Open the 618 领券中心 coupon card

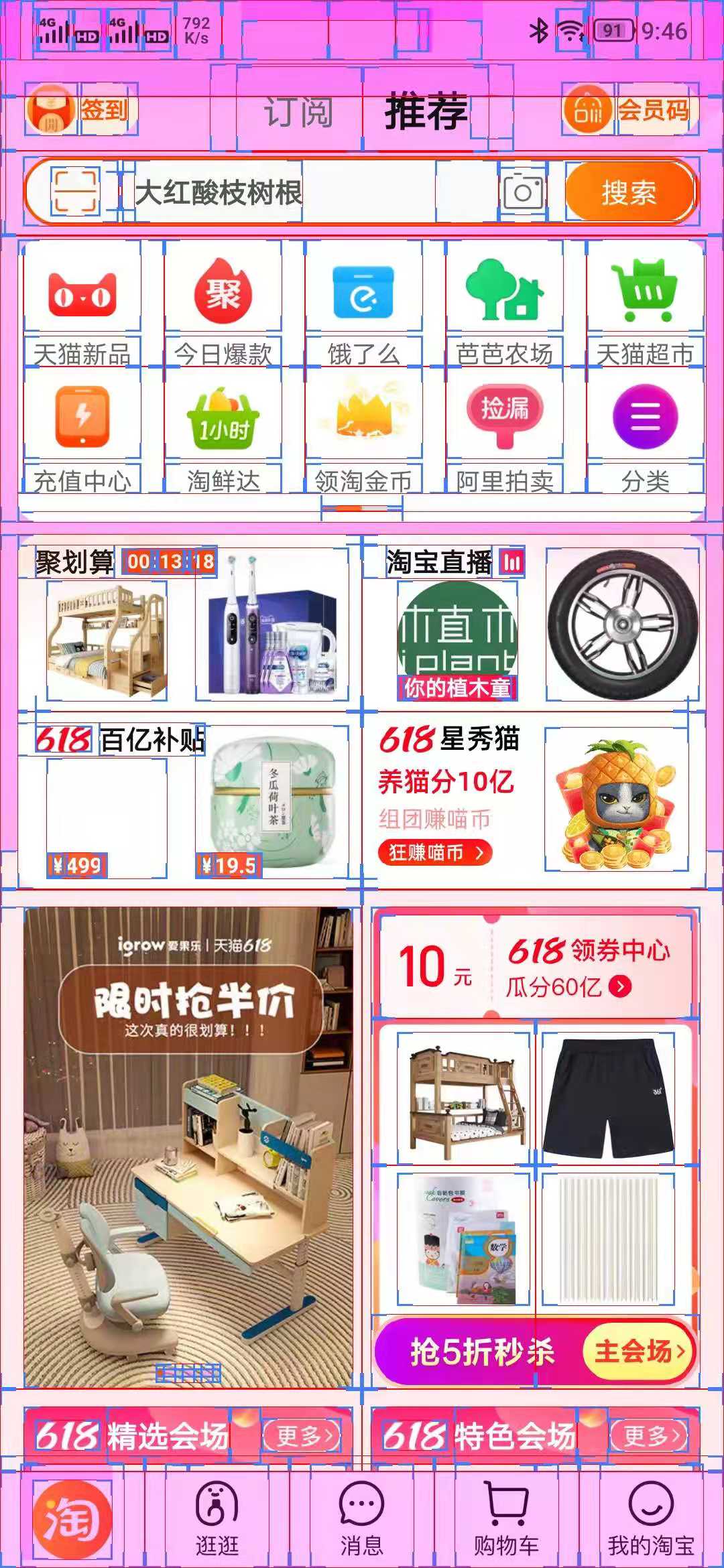tap(535, 966)
